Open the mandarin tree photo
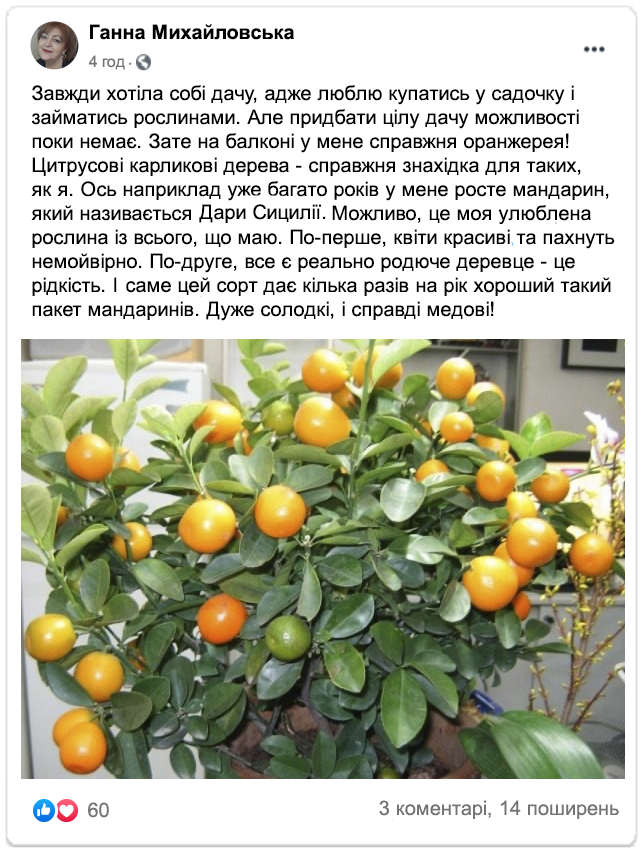This screenshot has height=861, width=641. [322, 558]
